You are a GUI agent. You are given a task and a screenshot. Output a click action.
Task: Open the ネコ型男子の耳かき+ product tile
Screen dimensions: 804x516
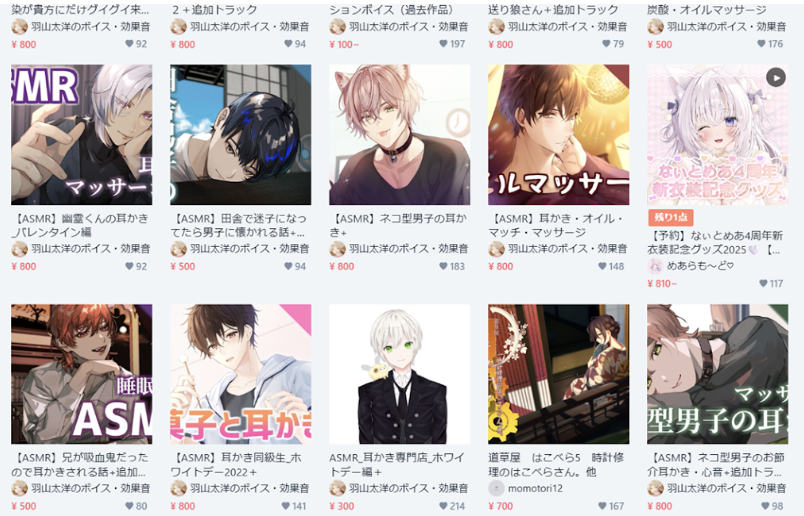click(400, 135)
